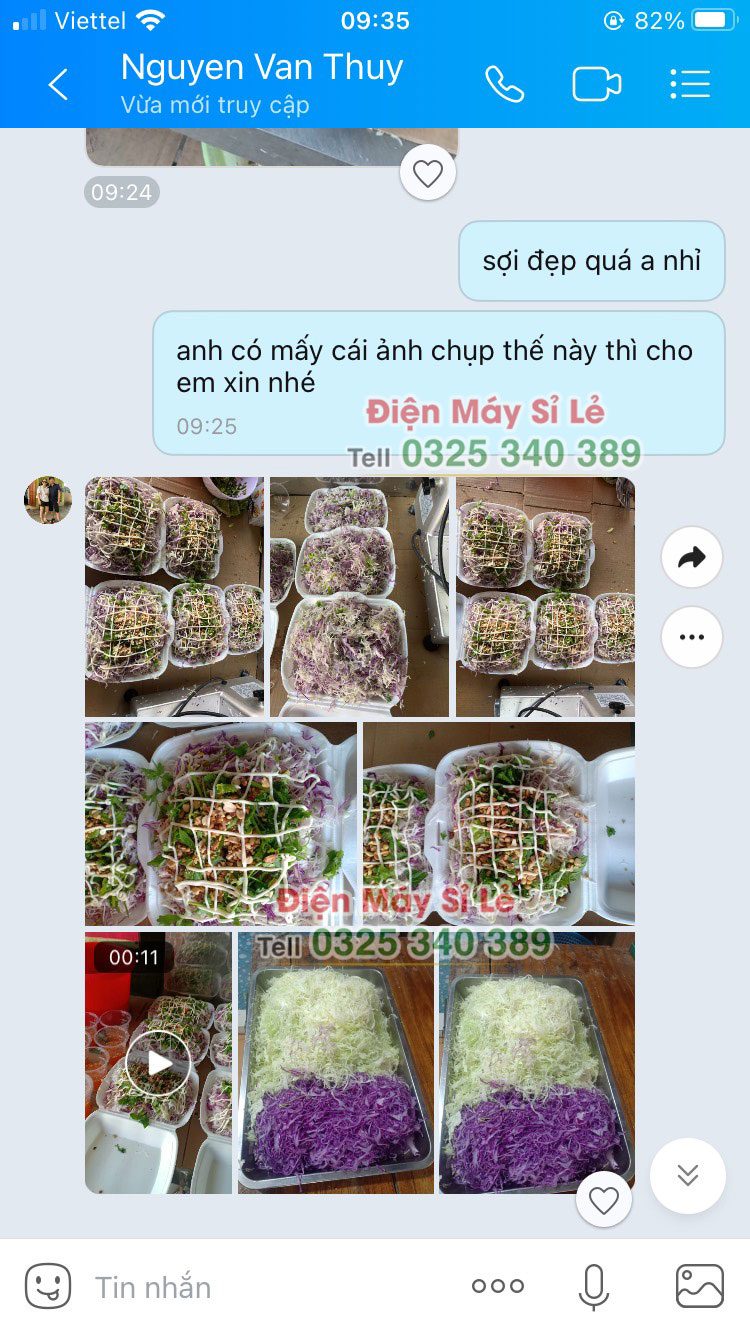
Task: Start a voice call with Nguyen Van Thuy
Action: (x=504, y=85)
